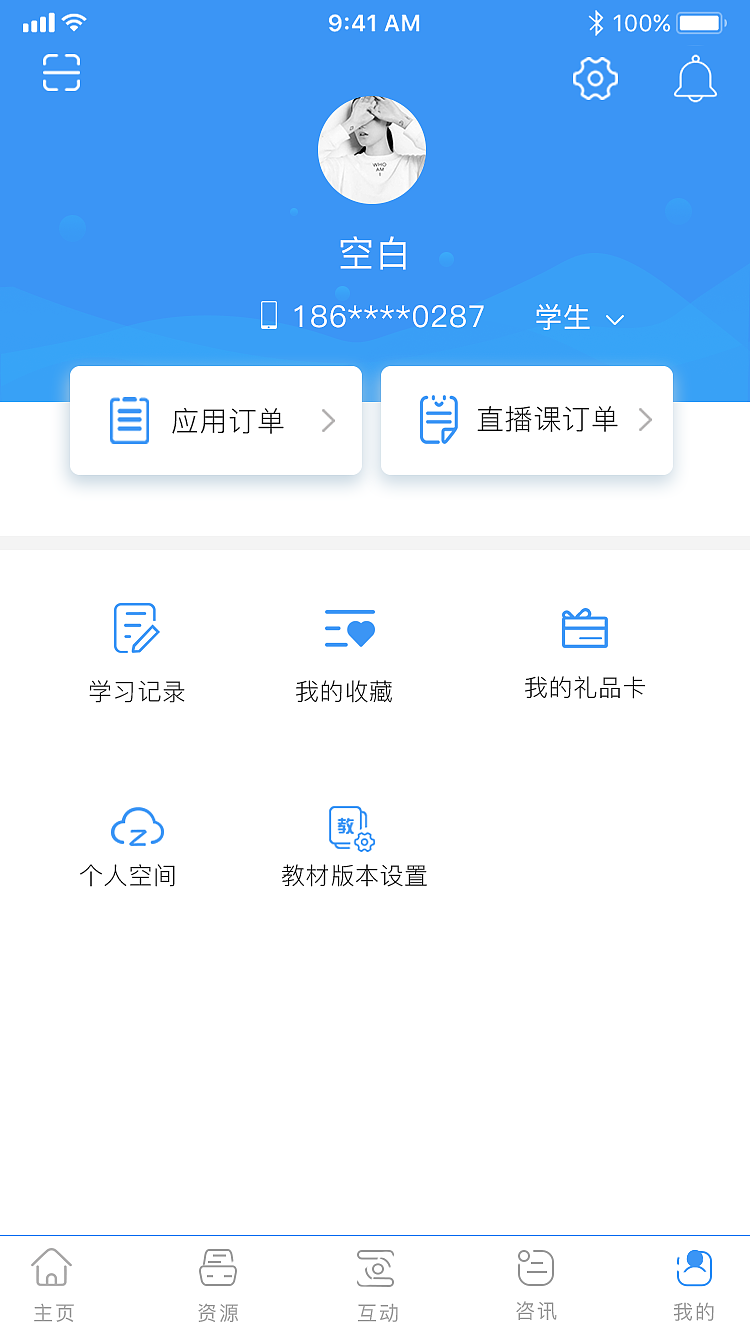
Task: Open the QR code scanner icon
Action: (x=60, y=74)
